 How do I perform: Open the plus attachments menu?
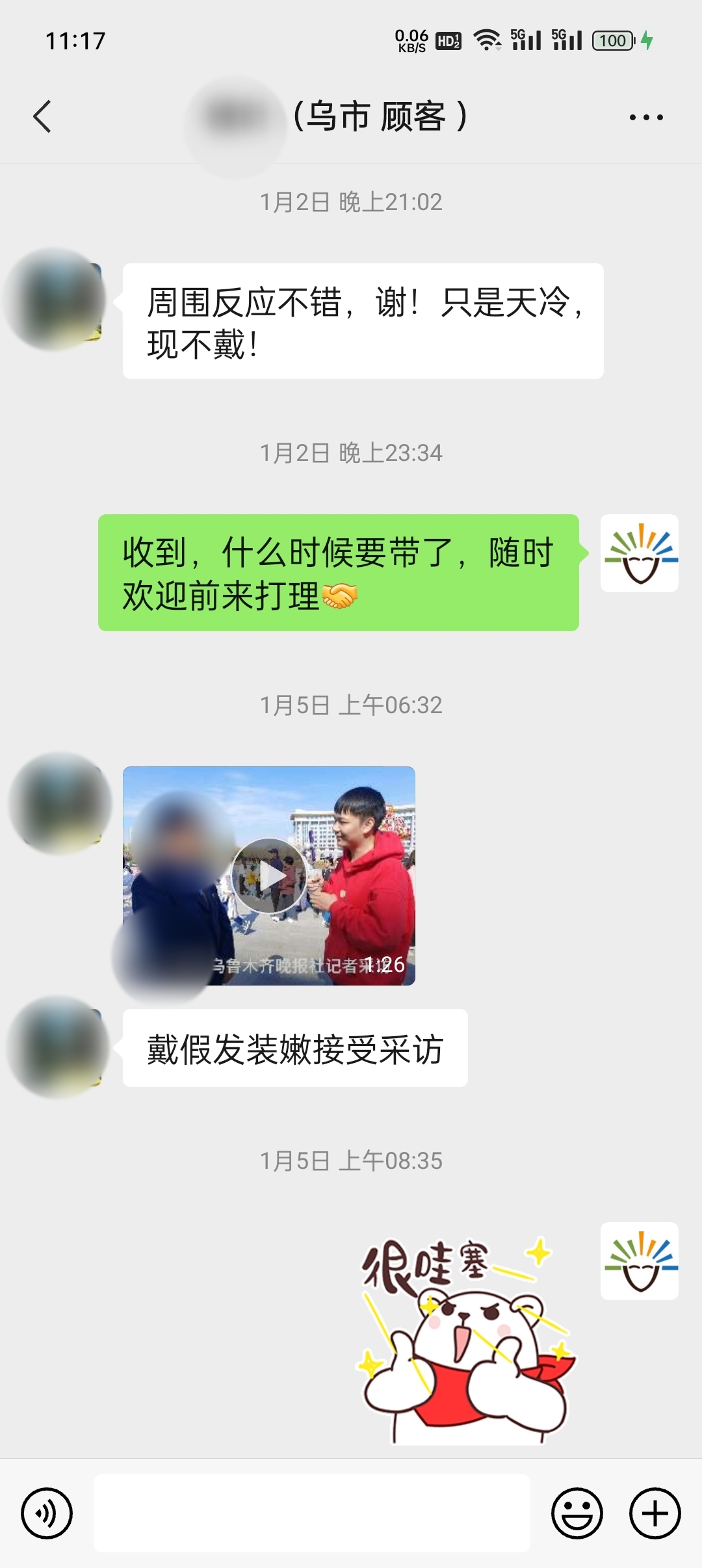coord(655,1513)
